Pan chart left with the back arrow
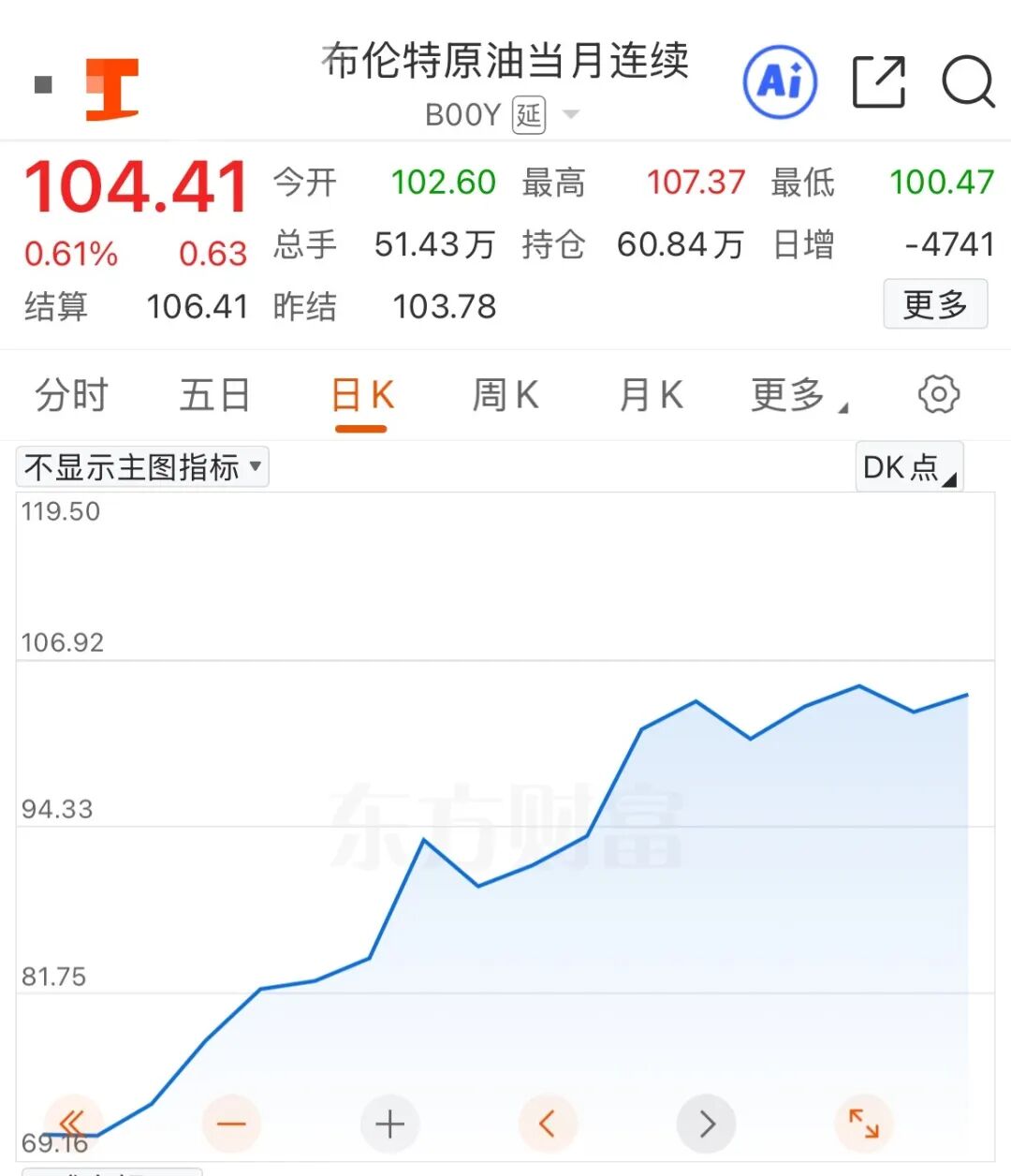The height and width of the screenshot is (1176, 1011). pos(548,1124)
